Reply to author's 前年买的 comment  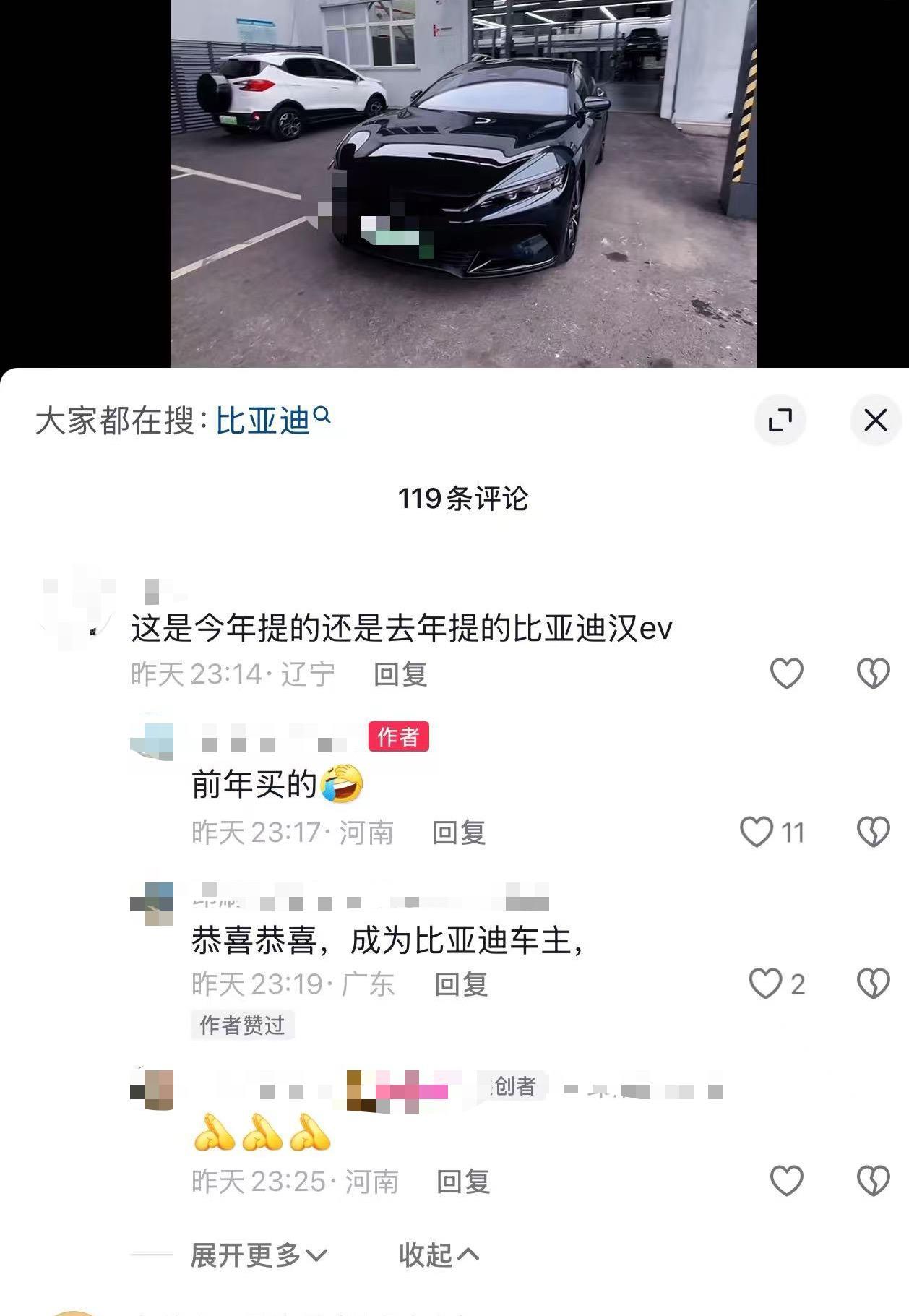point(459,833)
